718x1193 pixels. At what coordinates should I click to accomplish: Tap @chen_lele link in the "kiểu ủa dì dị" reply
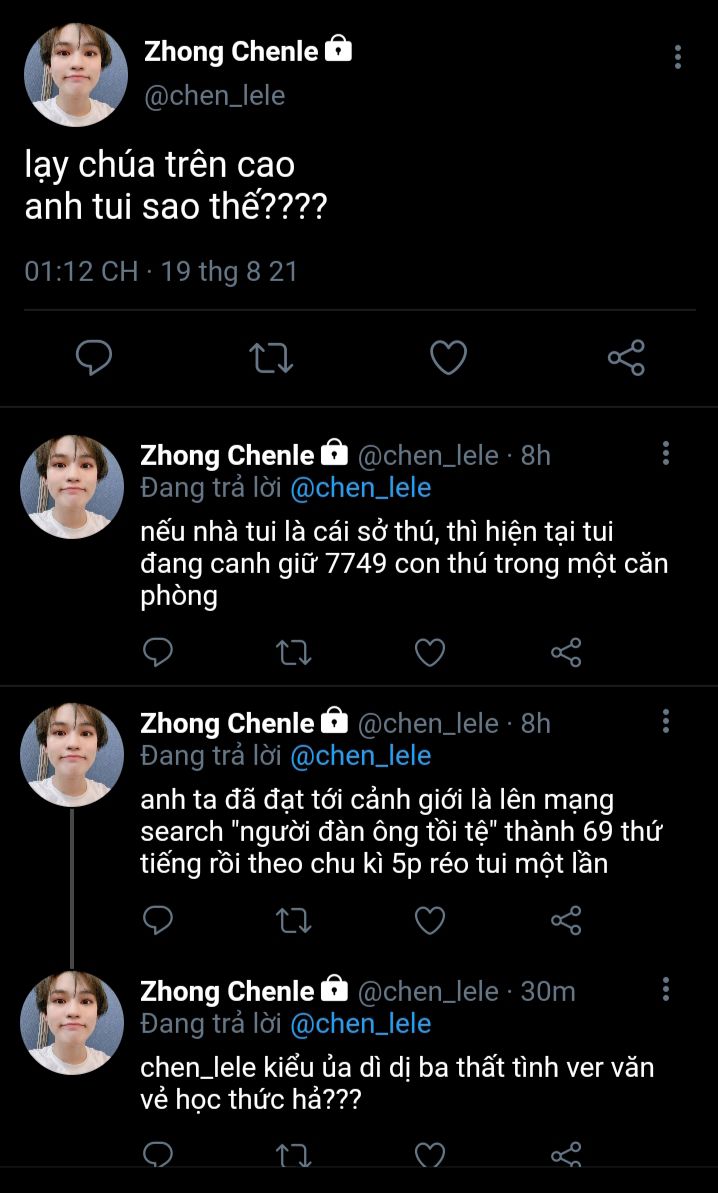[x=360, y=1024]
